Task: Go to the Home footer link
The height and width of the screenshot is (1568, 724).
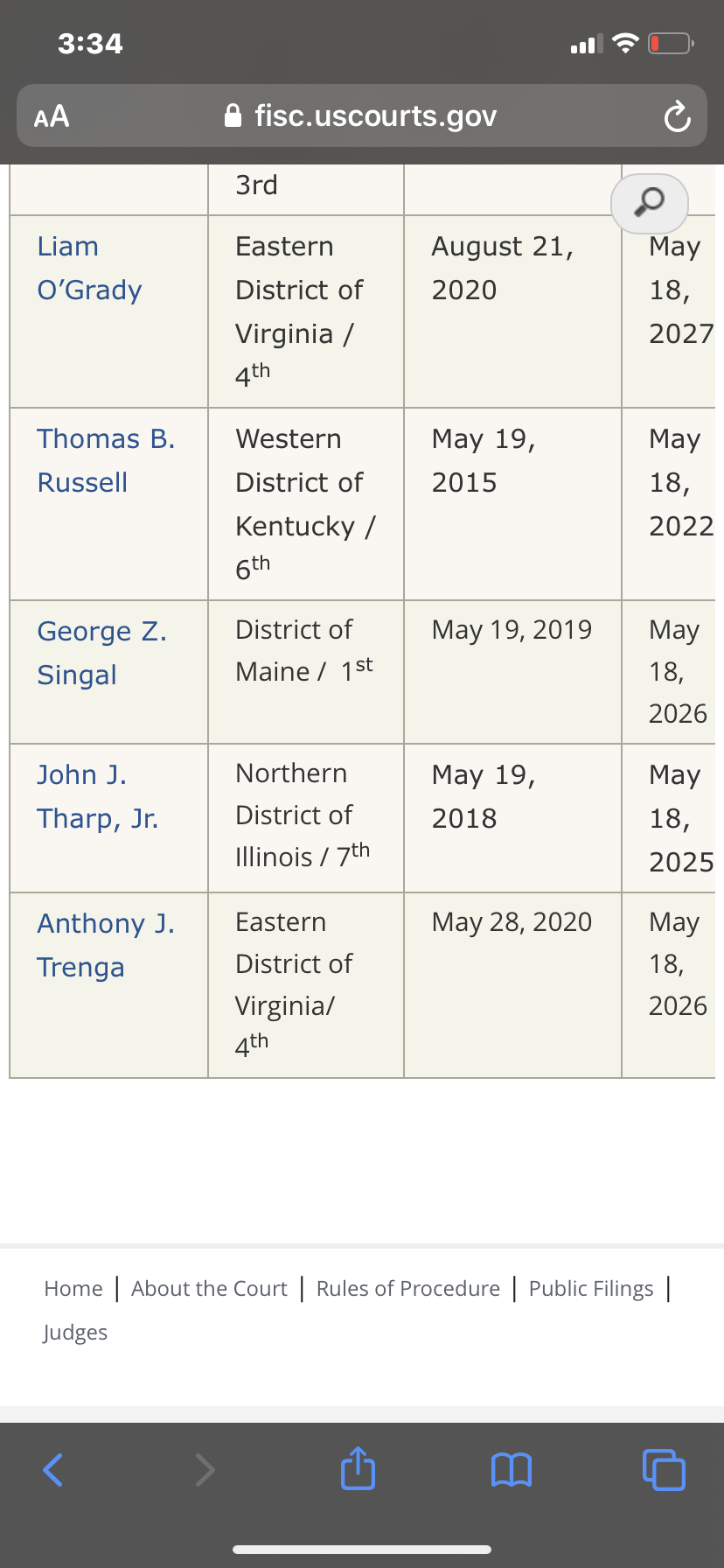Action: (73, 1288)
